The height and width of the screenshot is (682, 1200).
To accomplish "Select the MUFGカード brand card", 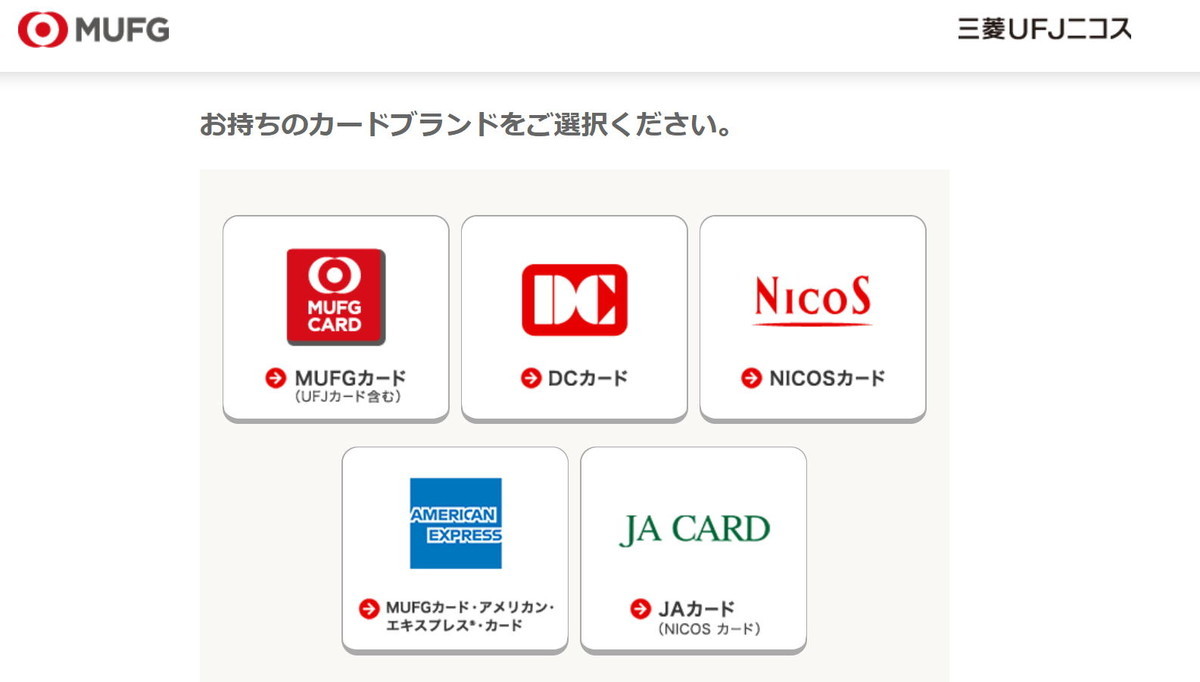I will [x=335, y=318].
